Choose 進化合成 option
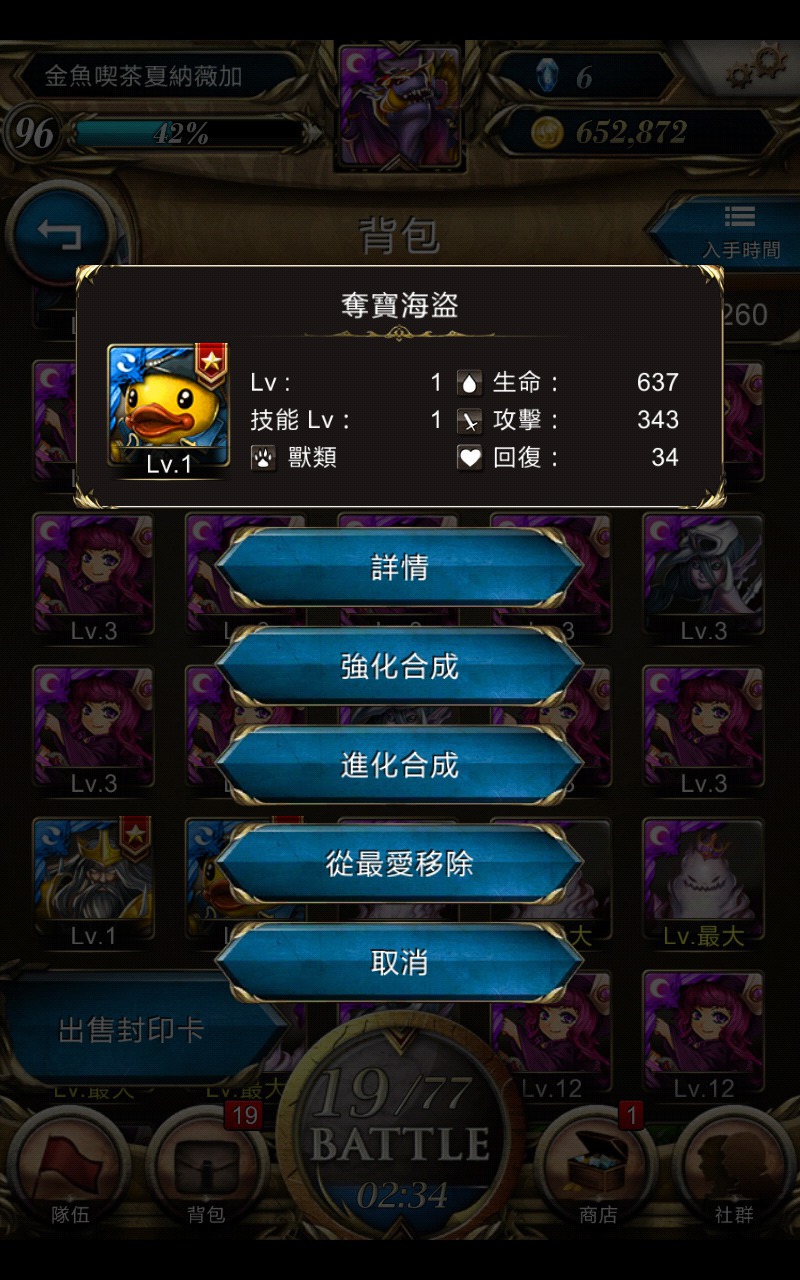 click(x=400, y=766)
